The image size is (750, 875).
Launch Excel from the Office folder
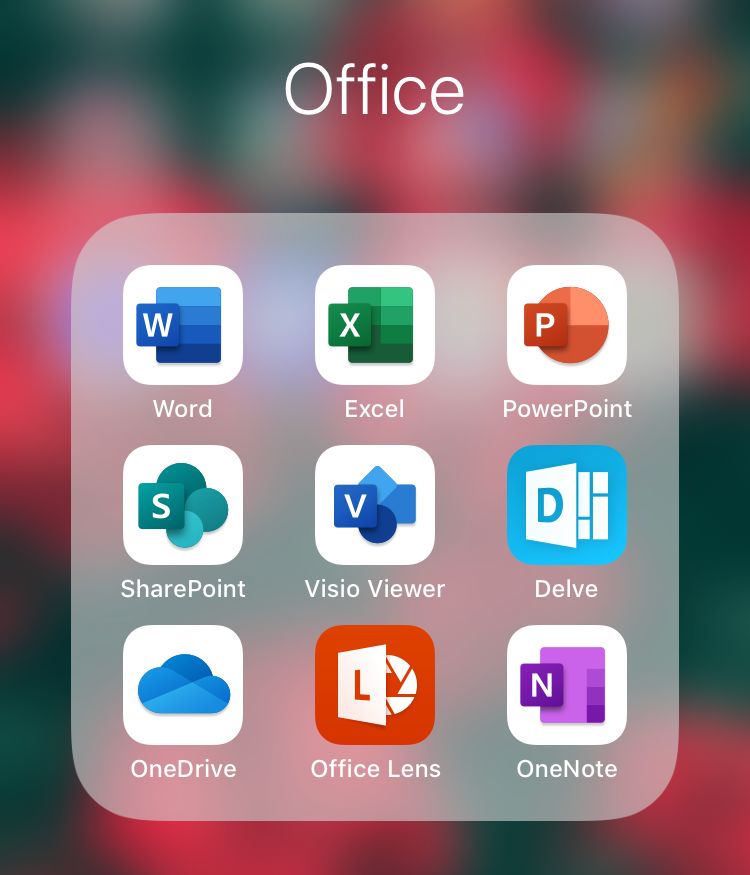click(375, 325)
